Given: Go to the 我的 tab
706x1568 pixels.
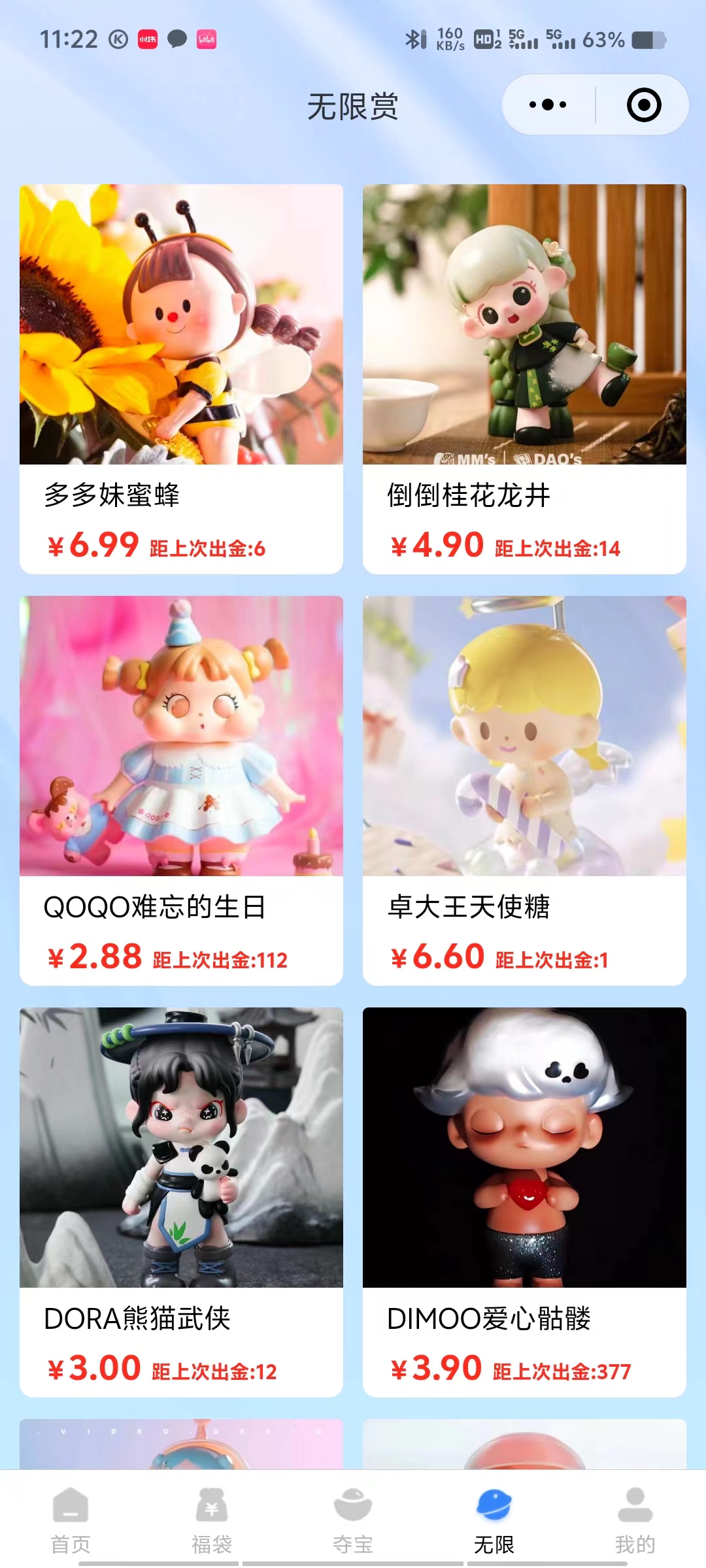Looking at the screenshot, I should 635,1520.
